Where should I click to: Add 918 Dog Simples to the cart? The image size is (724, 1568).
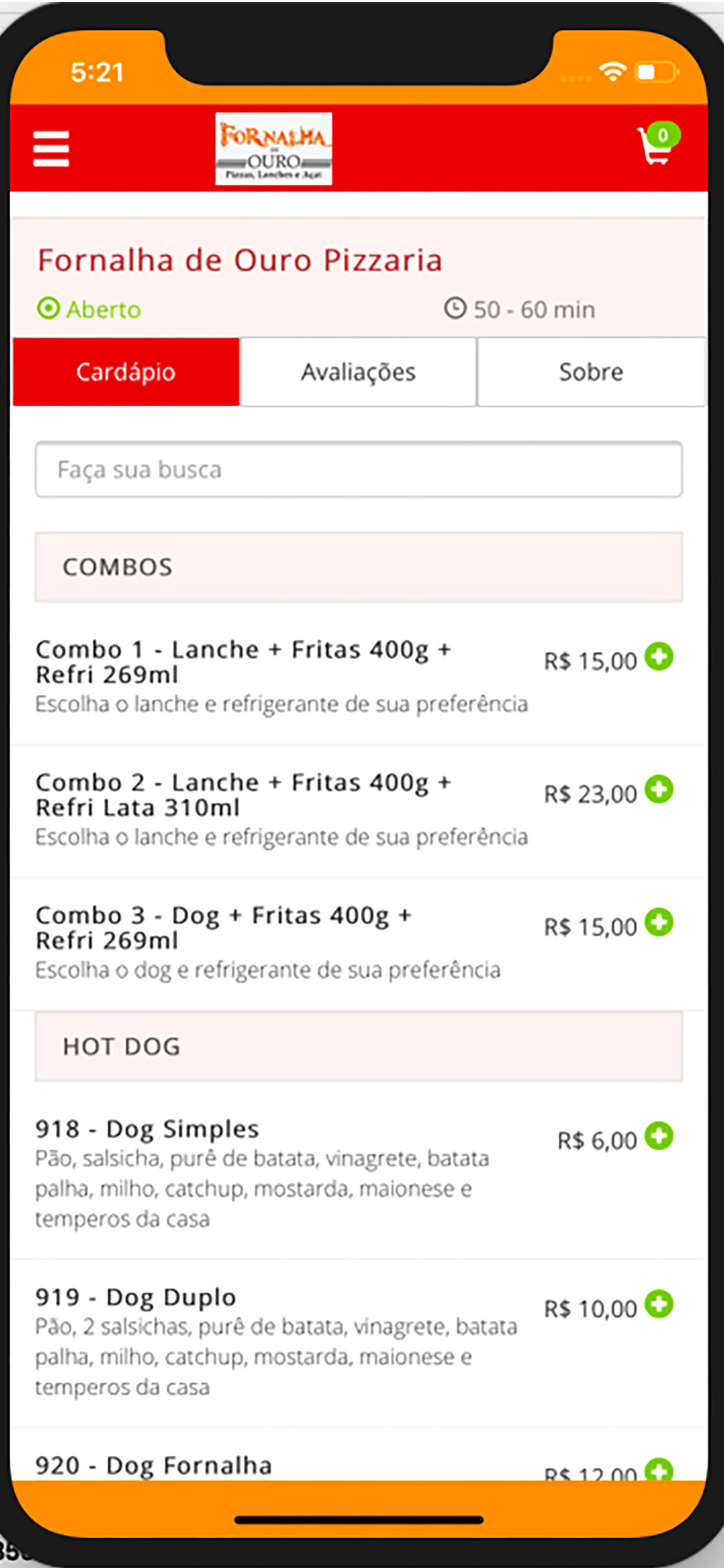click(x=659, y=1136)
